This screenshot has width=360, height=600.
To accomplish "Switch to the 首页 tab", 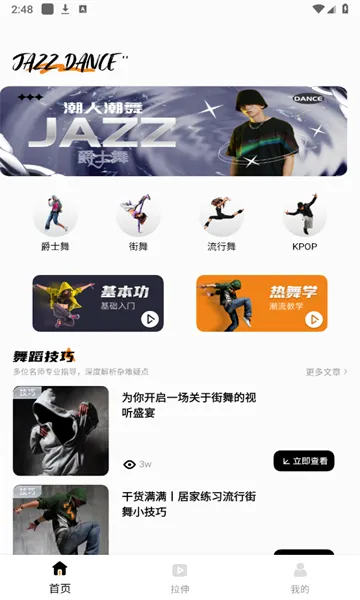I will [60, 577].
